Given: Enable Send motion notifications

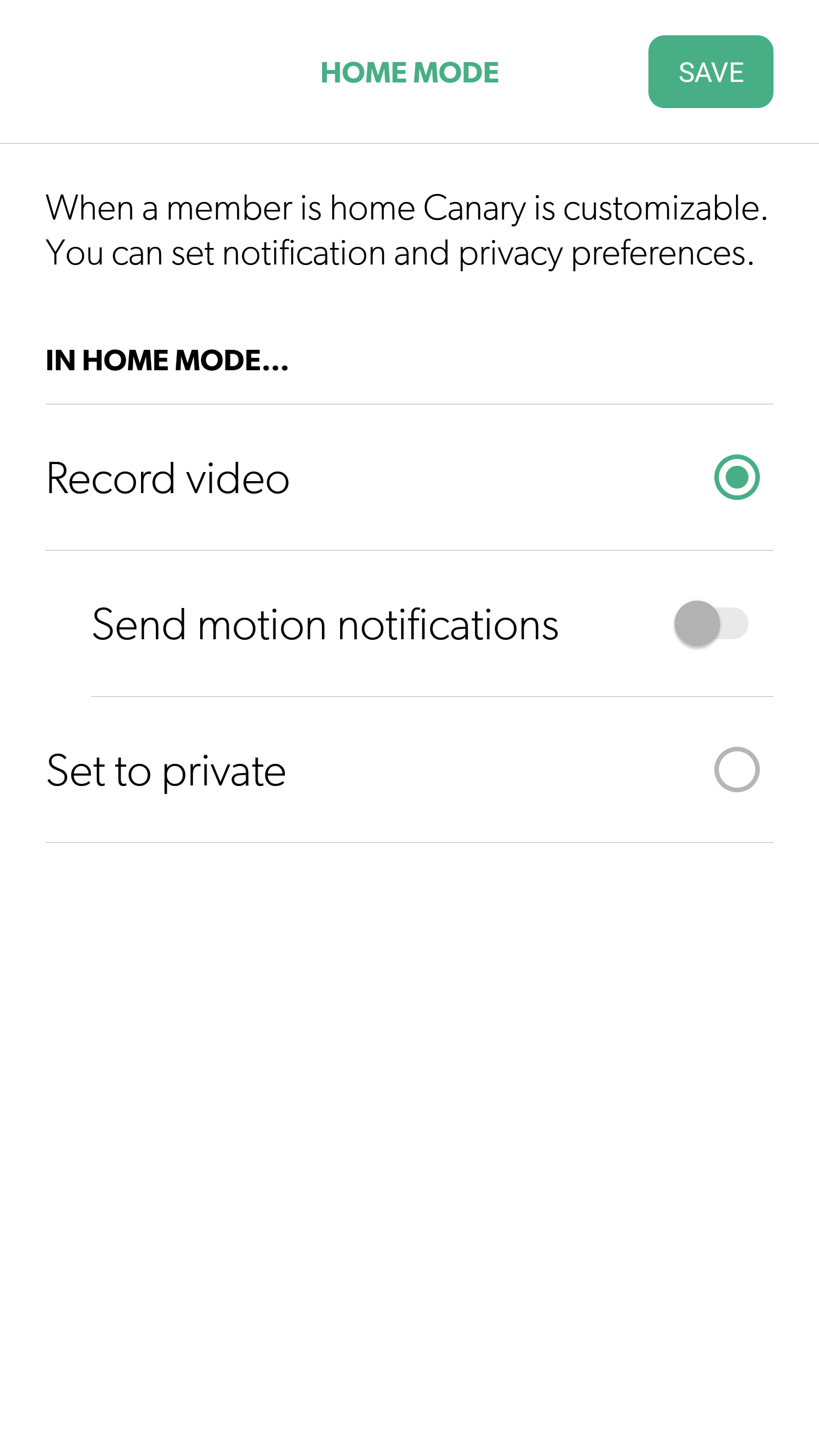Looking at the screenshot, I should point(711,623).
